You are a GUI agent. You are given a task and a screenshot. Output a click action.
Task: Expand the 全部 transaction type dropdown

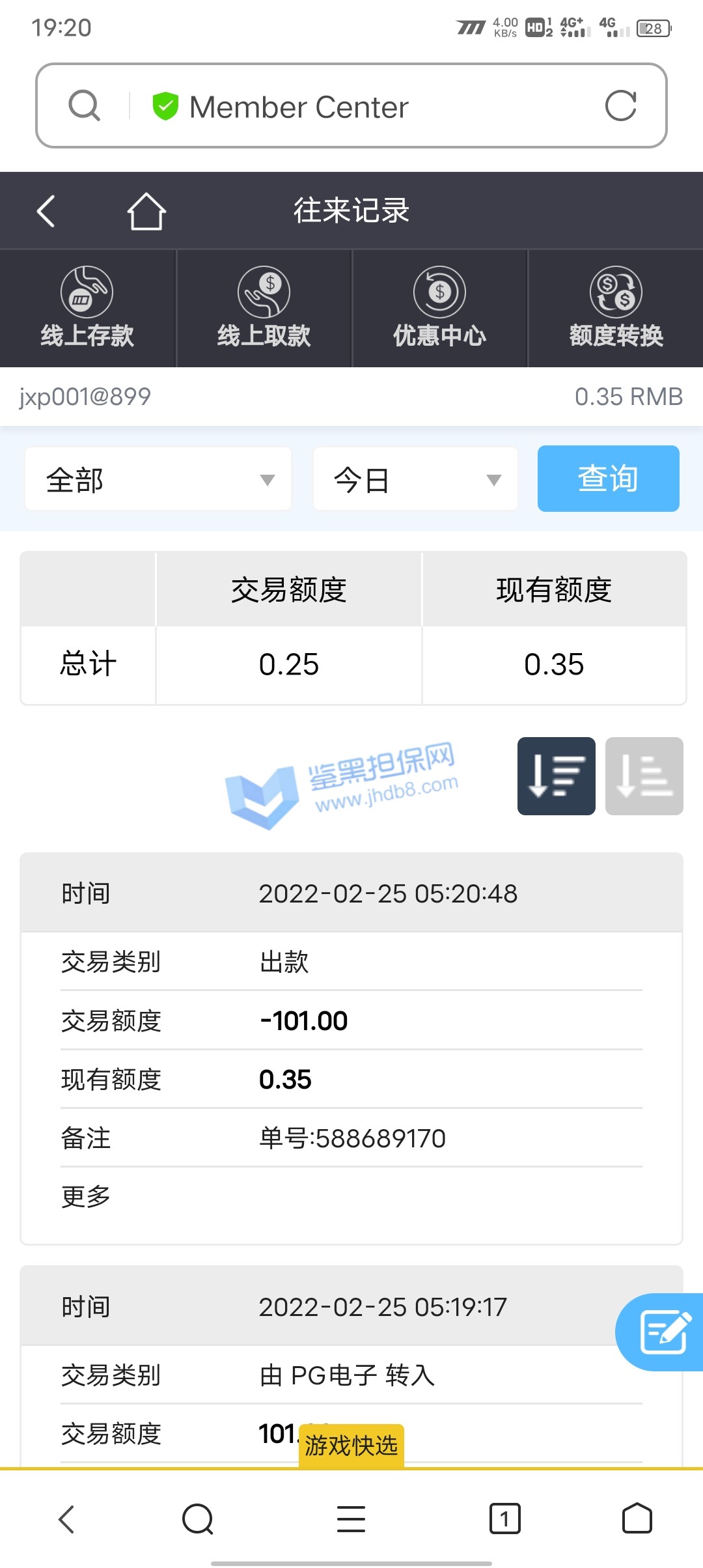pyautogui.click(x=158, y=480)
